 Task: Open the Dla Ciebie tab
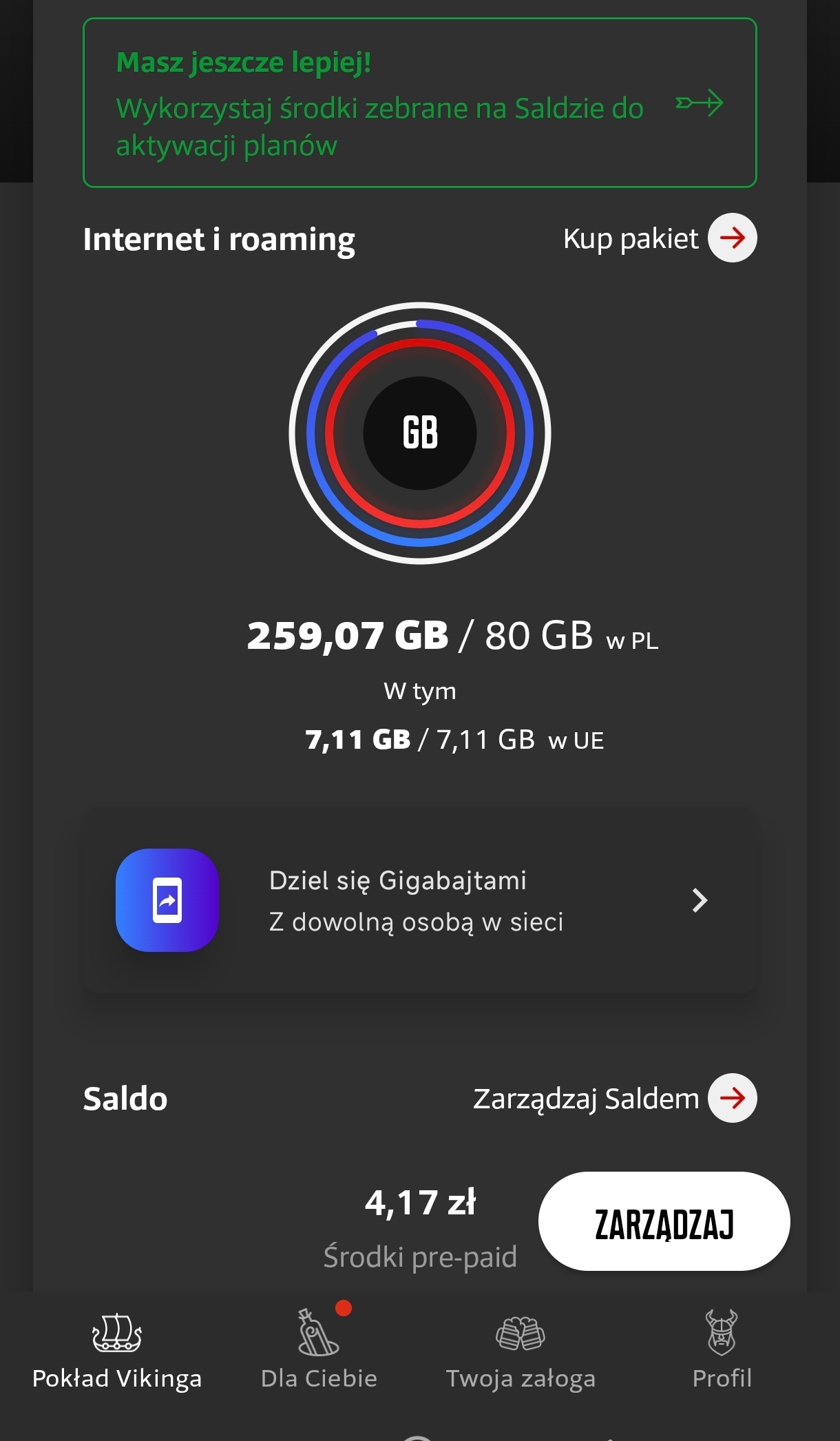(x=319, y=1351)
